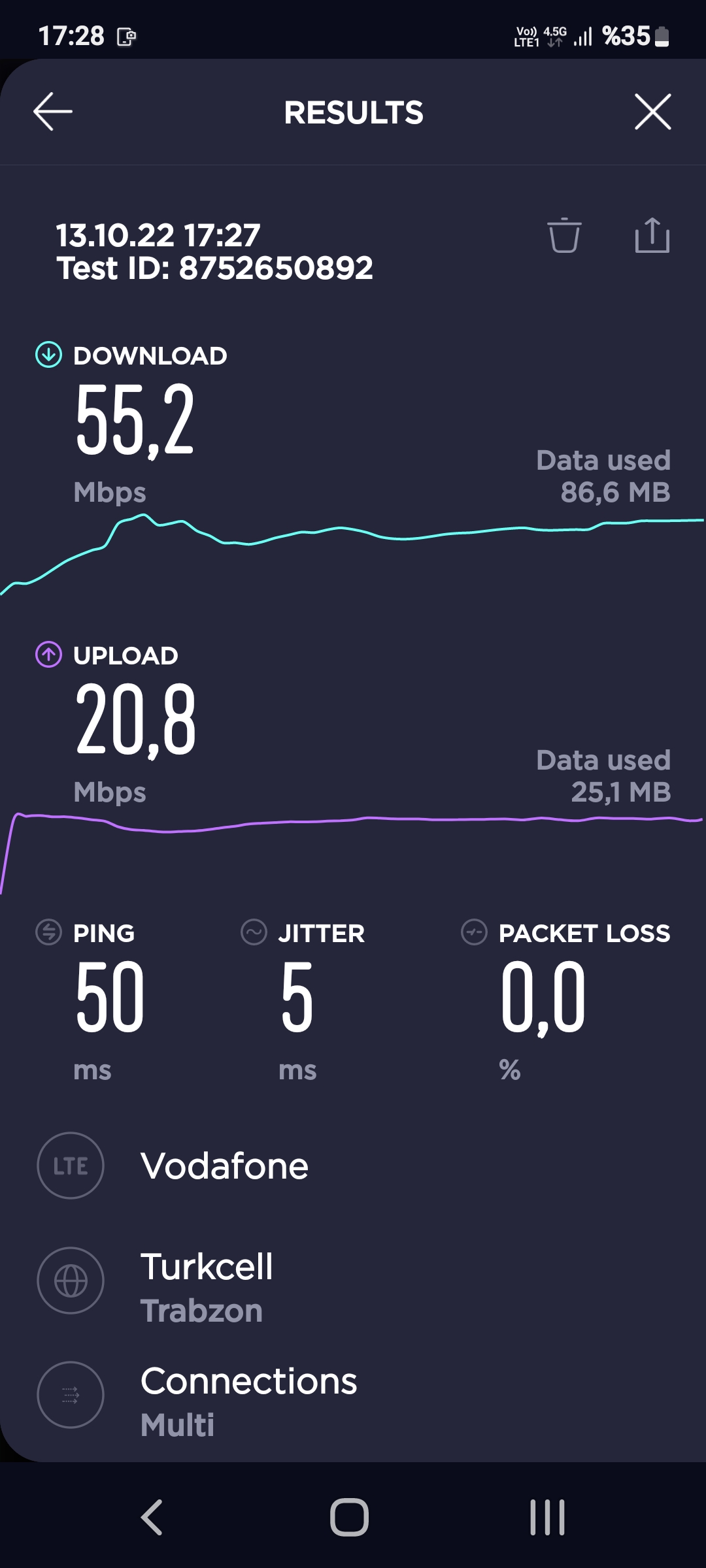The height and width of the screenshot is (1568, 706).
Task: Go back using the arrow in the header
Action: pos(53,112)
